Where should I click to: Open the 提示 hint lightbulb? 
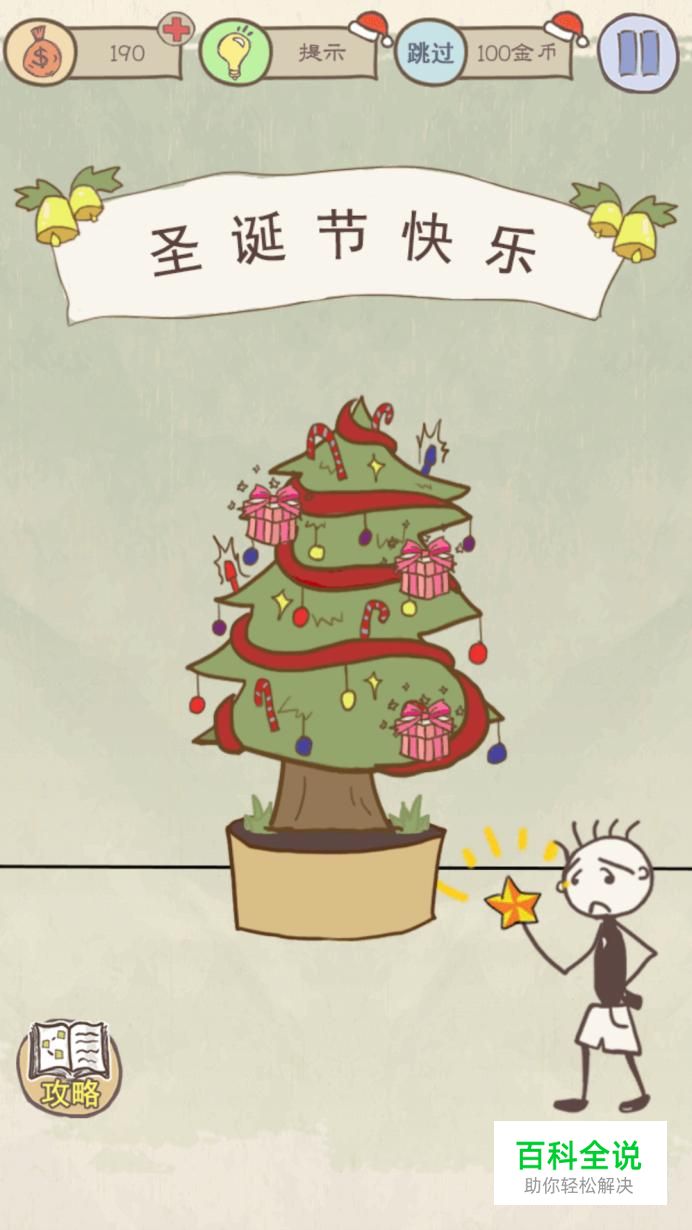[235, 51]
